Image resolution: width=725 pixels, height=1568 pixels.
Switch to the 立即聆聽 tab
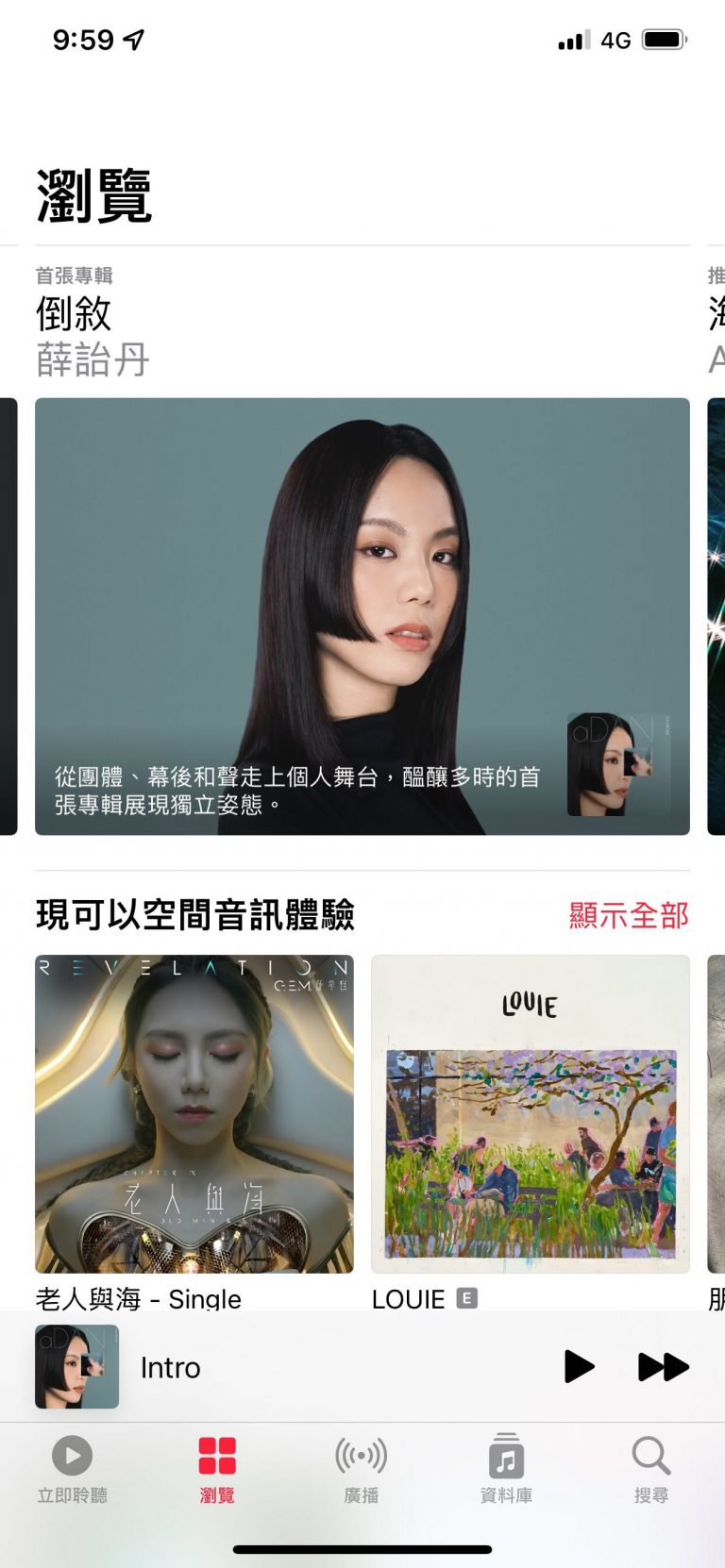click(73, 1468)
